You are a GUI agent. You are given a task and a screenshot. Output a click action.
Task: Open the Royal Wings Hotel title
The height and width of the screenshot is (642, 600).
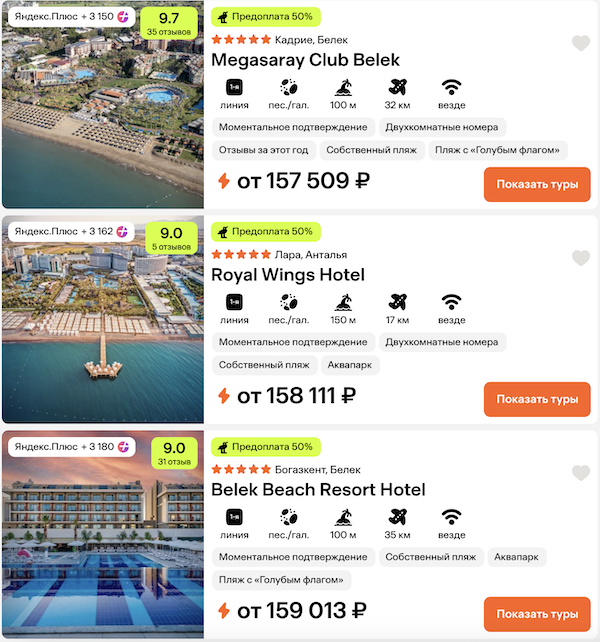tap(288, 275)
